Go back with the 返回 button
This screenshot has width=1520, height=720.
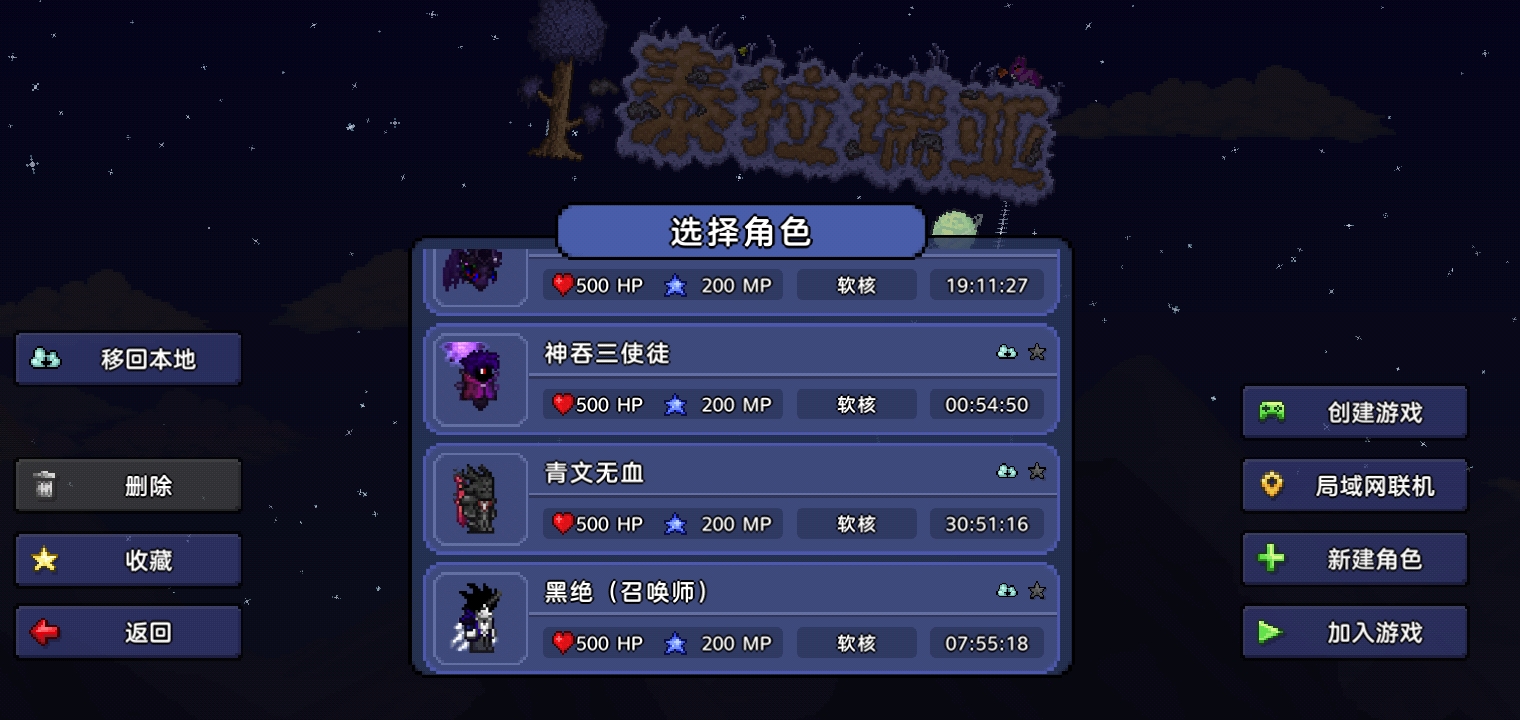(x=128, y=632)
